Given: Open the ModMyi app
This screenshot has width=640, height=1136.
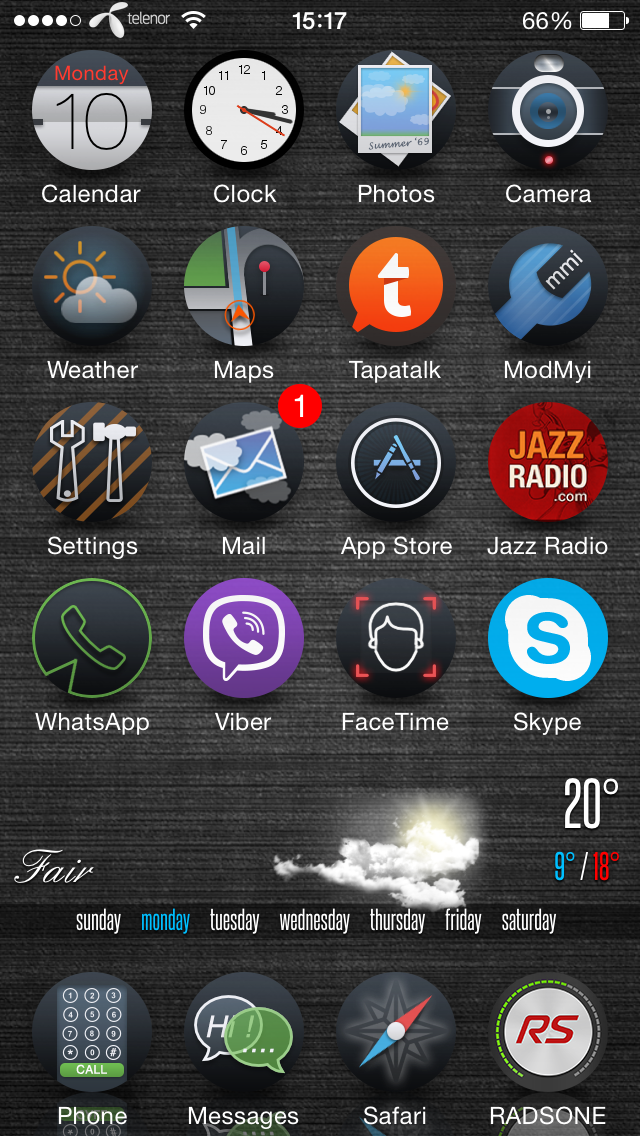Looking at the screenshot, I should pyautogui.click(x=548, y=286).
